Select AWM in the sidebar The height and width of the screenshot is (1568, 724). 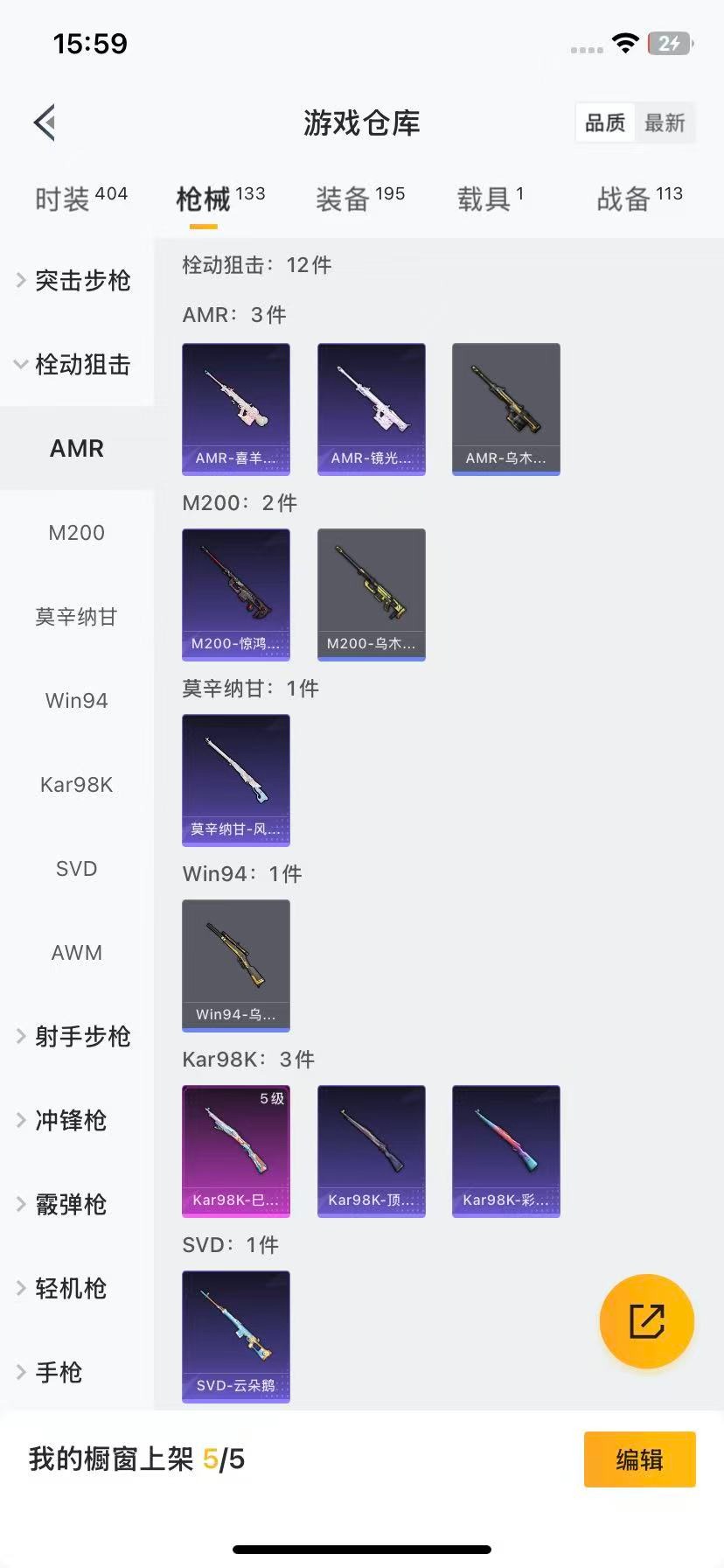(x=77, y=952)
